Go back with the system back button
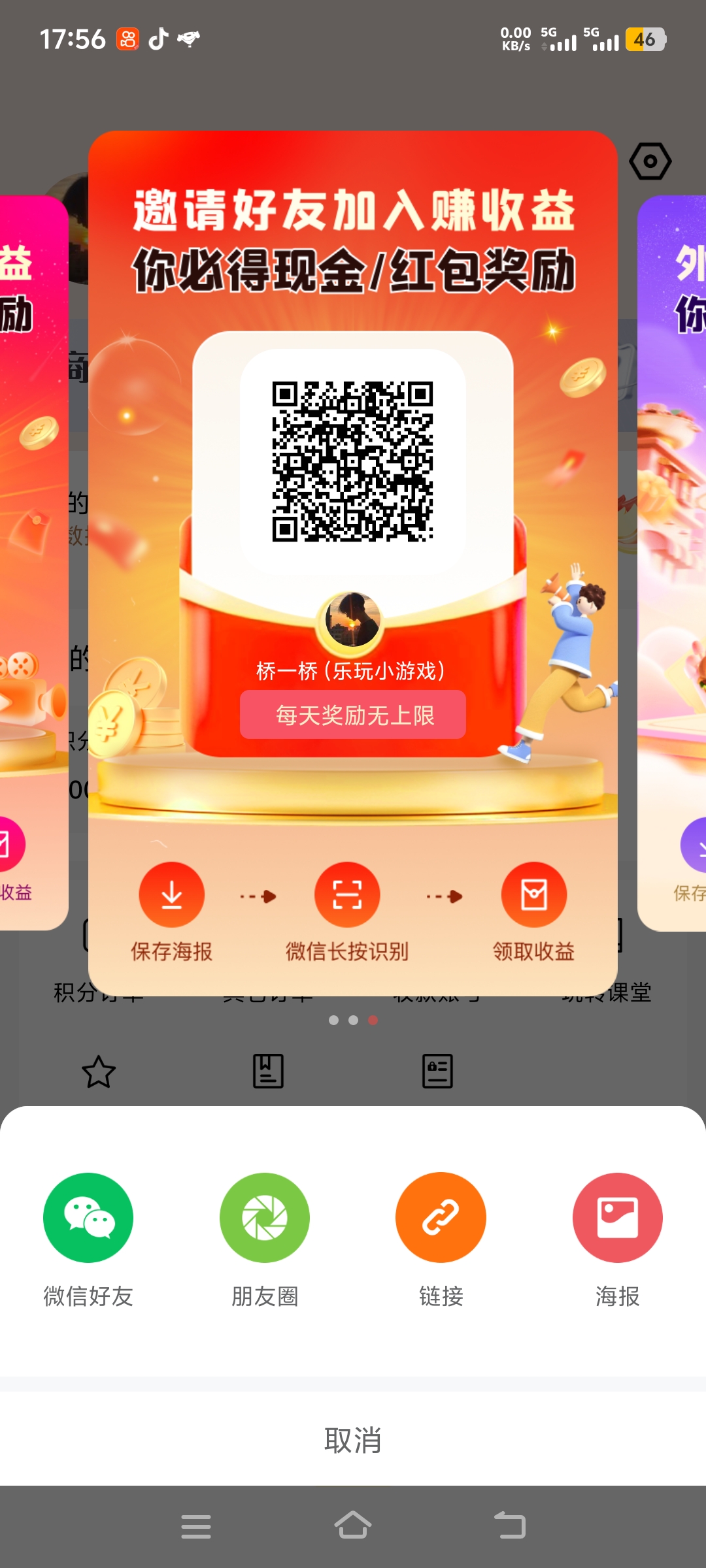 pos(510,1526)
